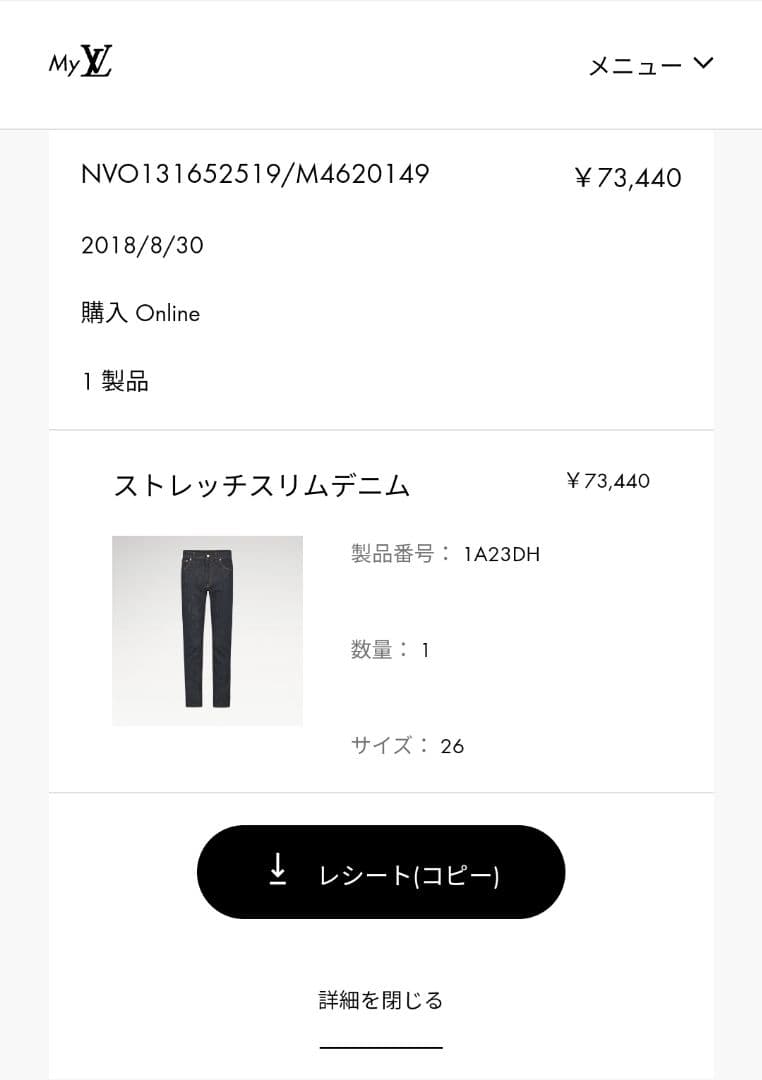Image resolution: width=762 pixels, height=1080 pixels.
Task: Click the download arrow inside the black button
Action: 277,871
